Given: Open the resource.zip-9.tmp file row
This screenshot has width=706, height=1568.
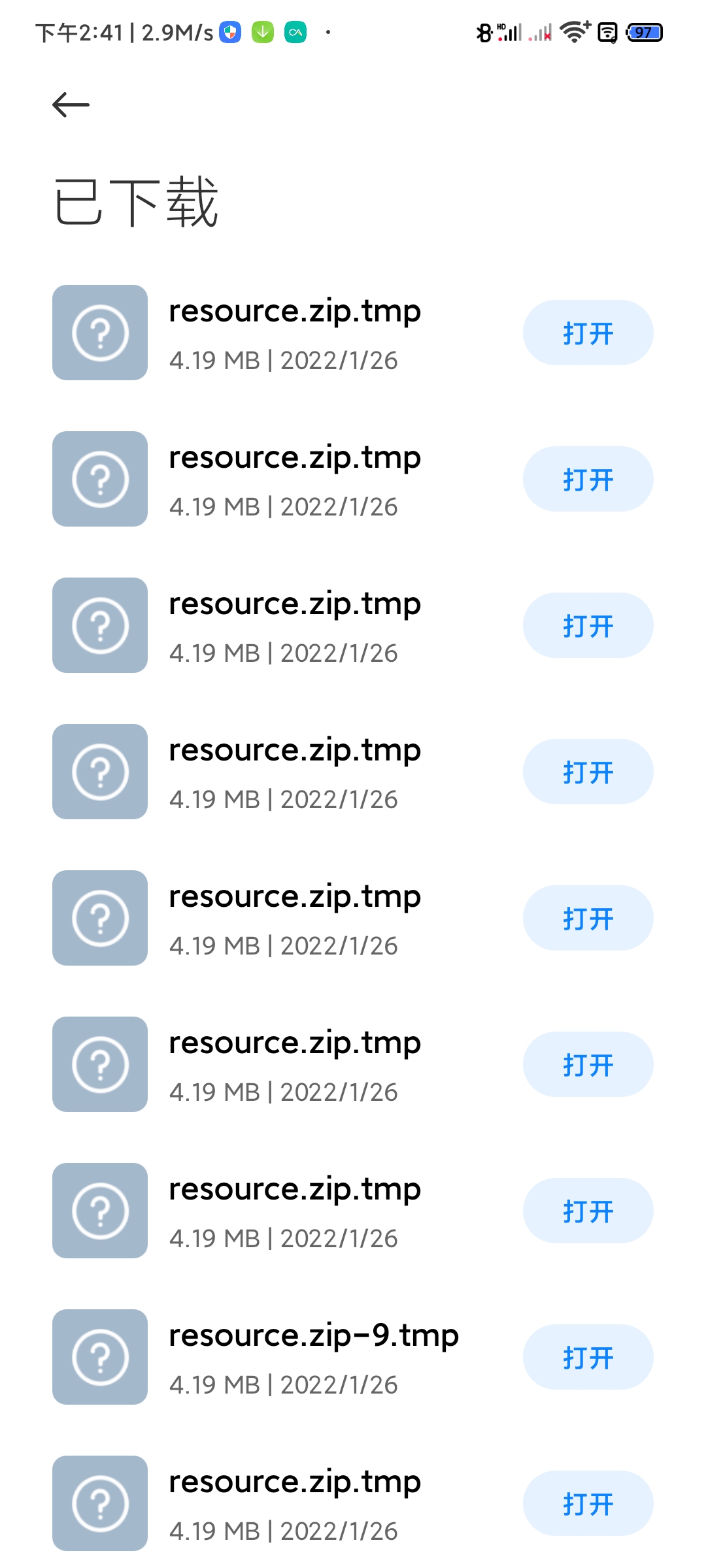Looking at the screenshot, I should [353, 1357].
